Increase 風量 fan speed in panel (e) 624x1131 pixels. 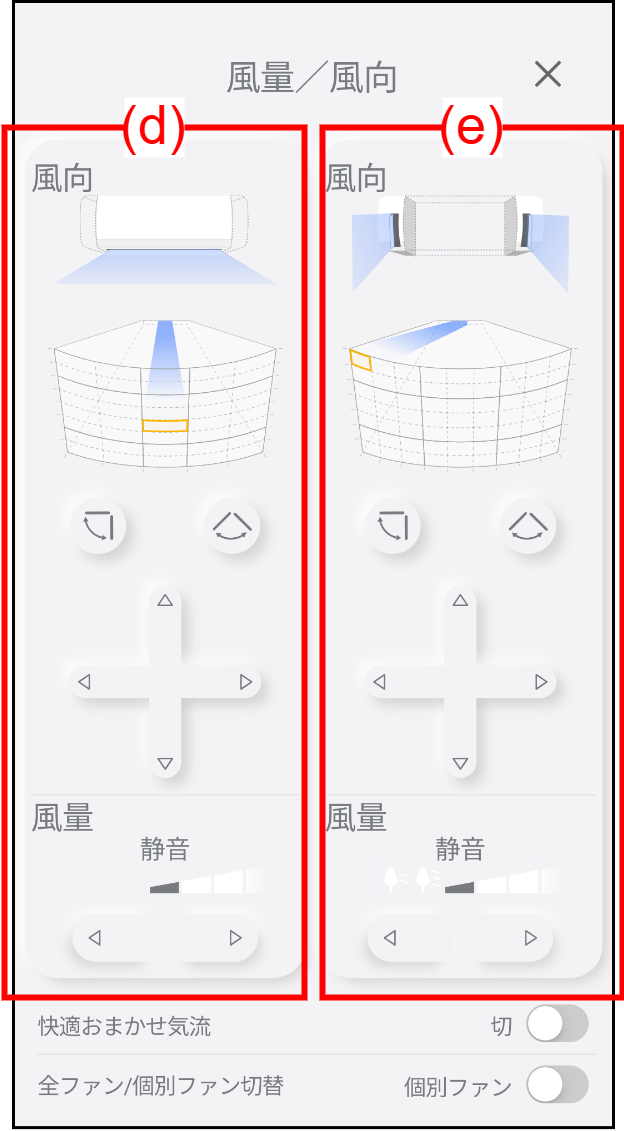point(530,938)
